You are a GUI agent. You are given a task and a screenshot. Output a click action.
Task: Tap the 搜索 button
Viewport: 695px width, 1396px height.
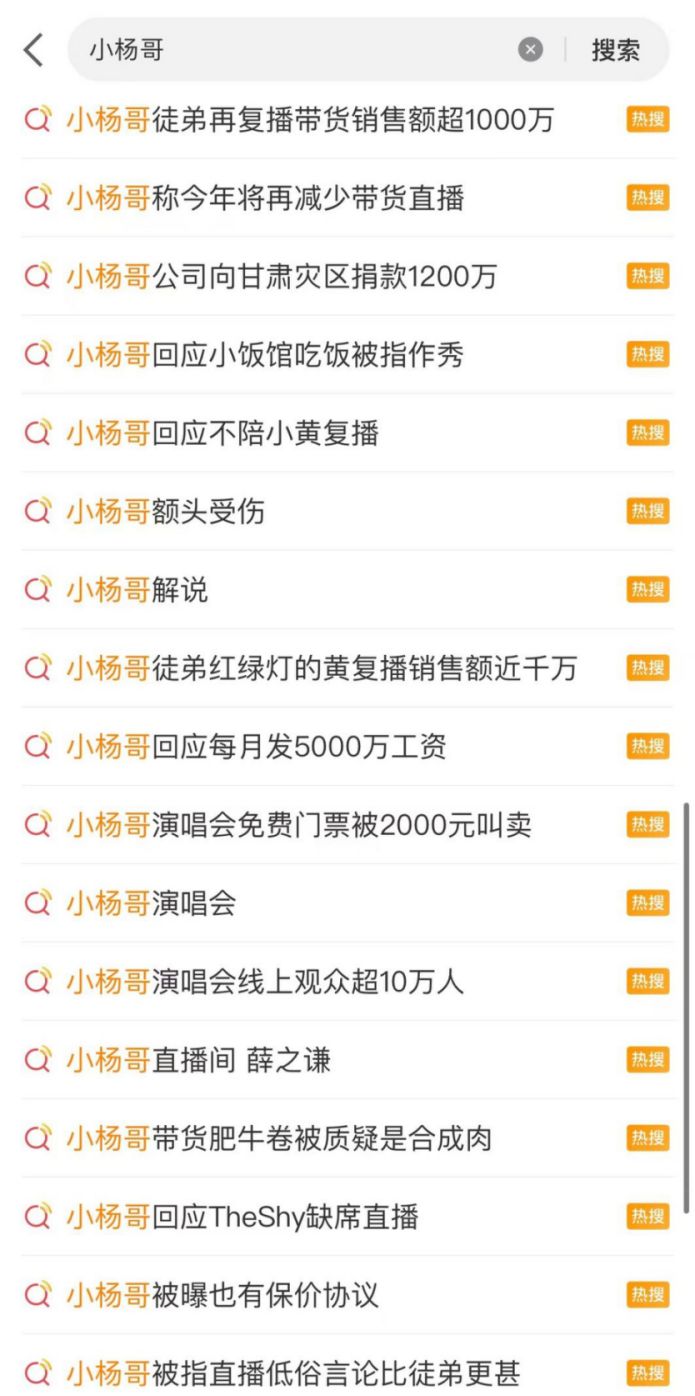click(615, 49)
